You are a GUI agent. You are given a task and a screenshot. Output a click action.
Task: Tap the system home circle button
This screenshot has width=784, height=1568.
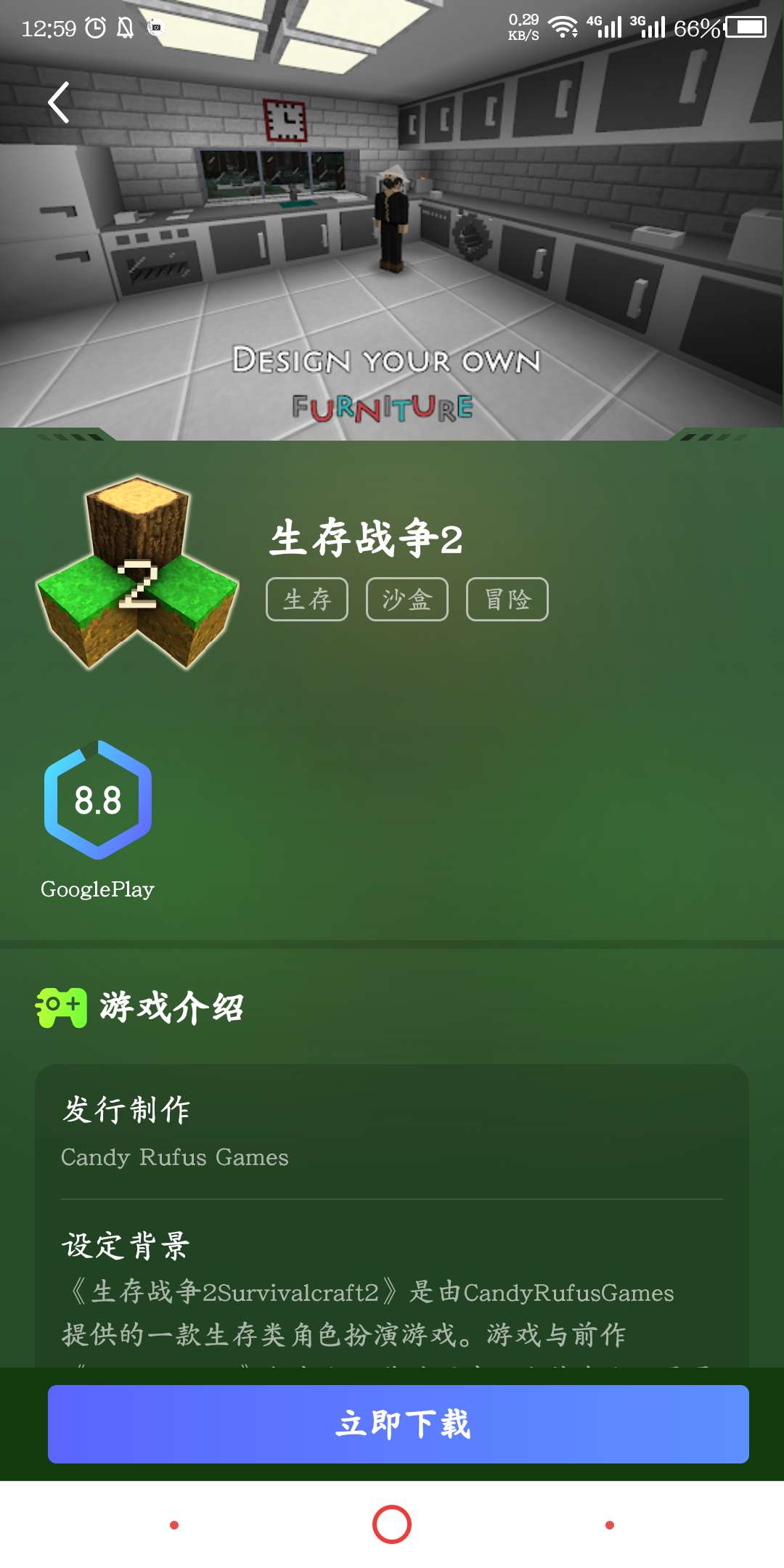pos(392,1524)
